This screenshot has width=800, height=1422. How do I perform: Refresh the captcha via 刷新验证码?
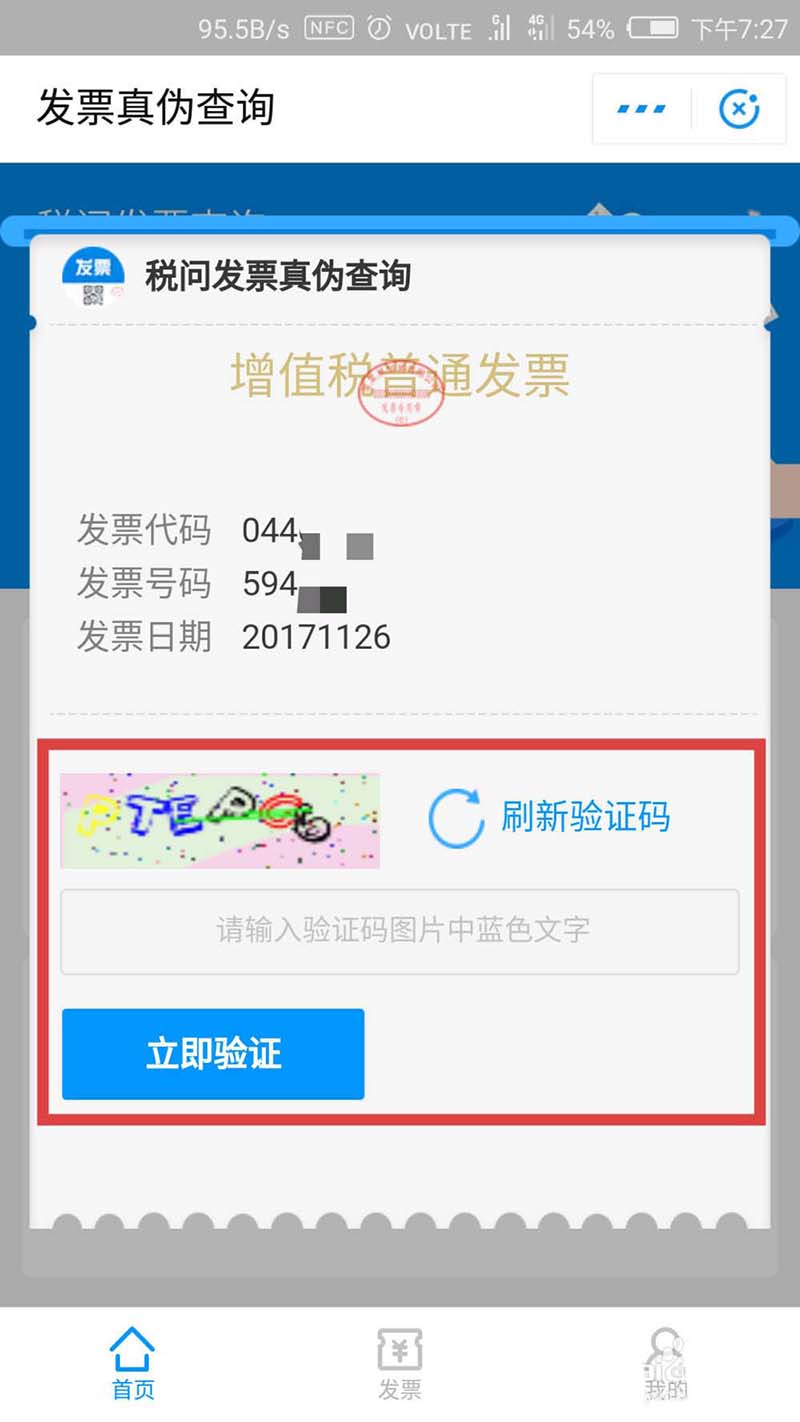pyautogui.click(x=549, y=818)
